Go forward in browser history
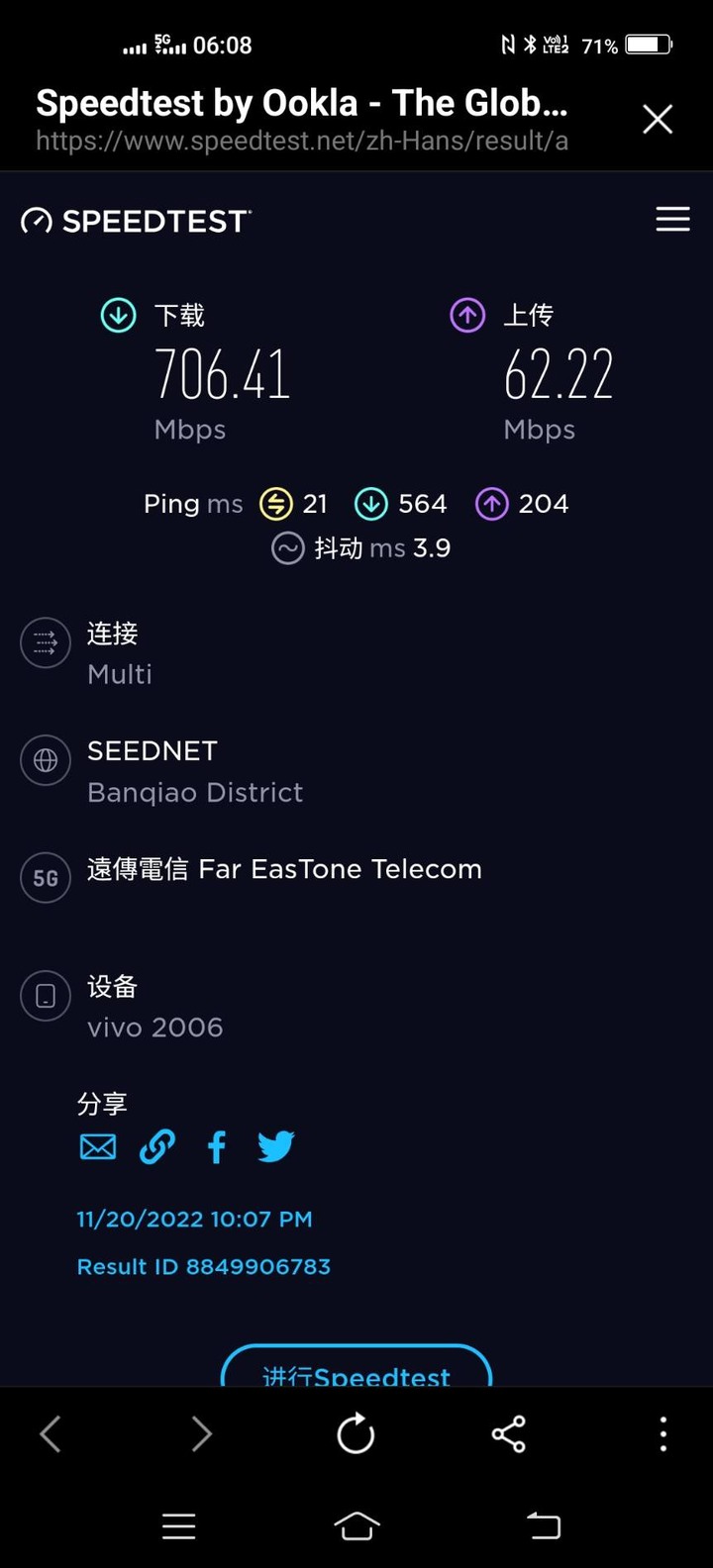The image size is (713, 1568). tap(202, 1433)
